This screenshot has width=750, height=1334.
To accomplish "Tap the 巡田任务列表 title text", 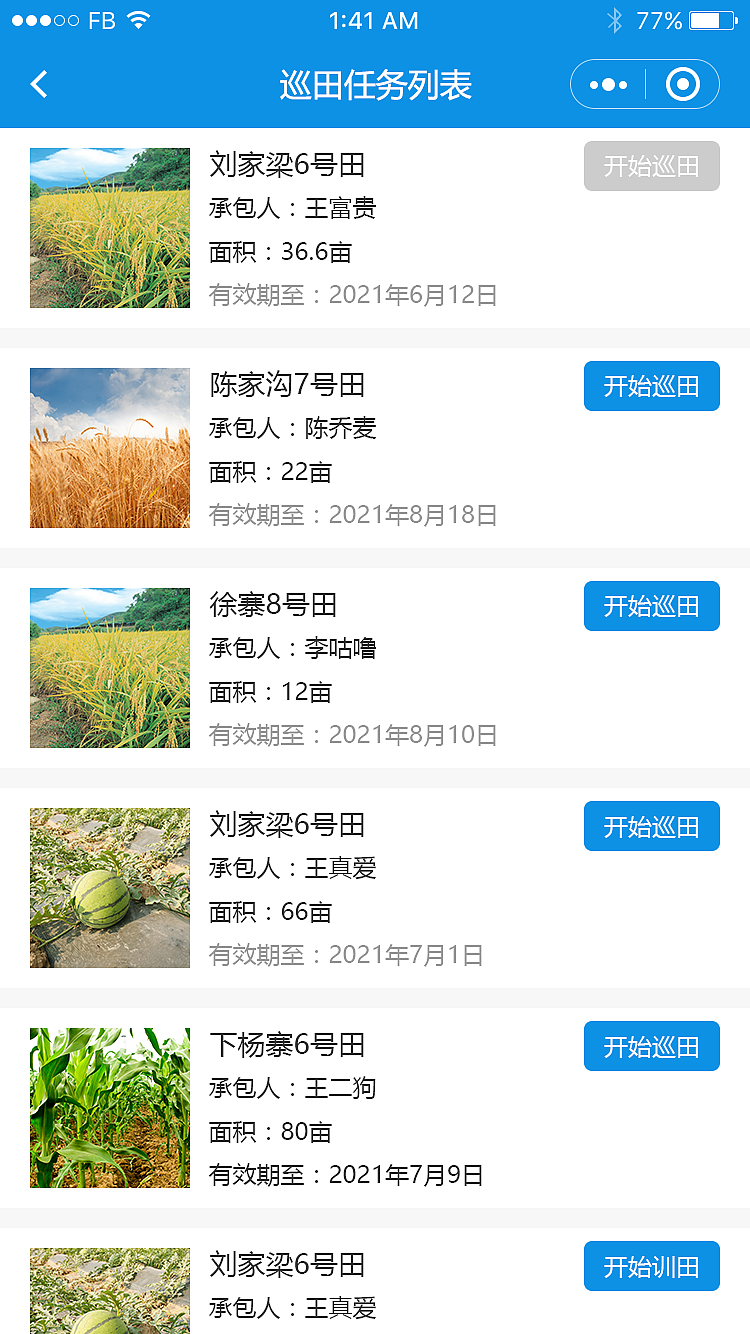I will click(375, 84).
